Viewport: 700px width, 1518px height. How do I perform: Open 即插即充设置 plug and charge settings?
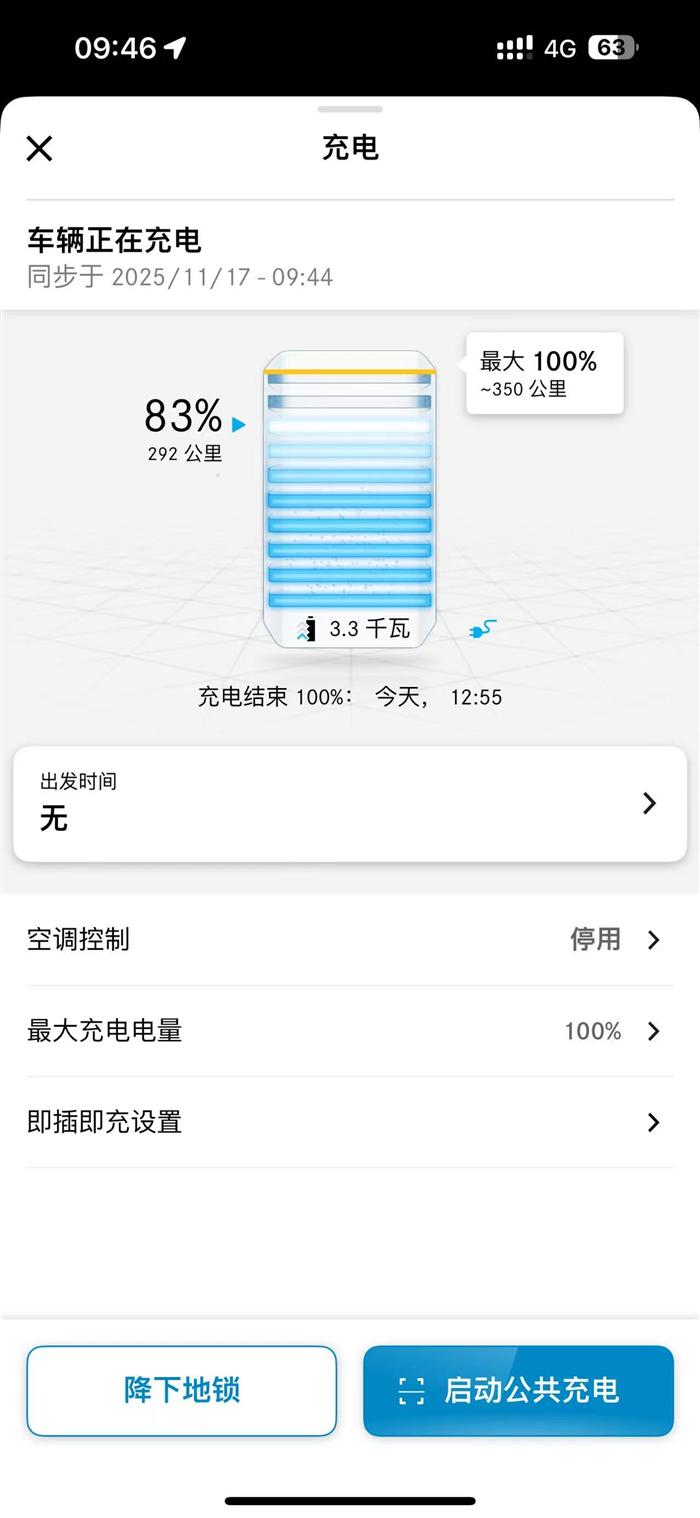point(350,1122)
